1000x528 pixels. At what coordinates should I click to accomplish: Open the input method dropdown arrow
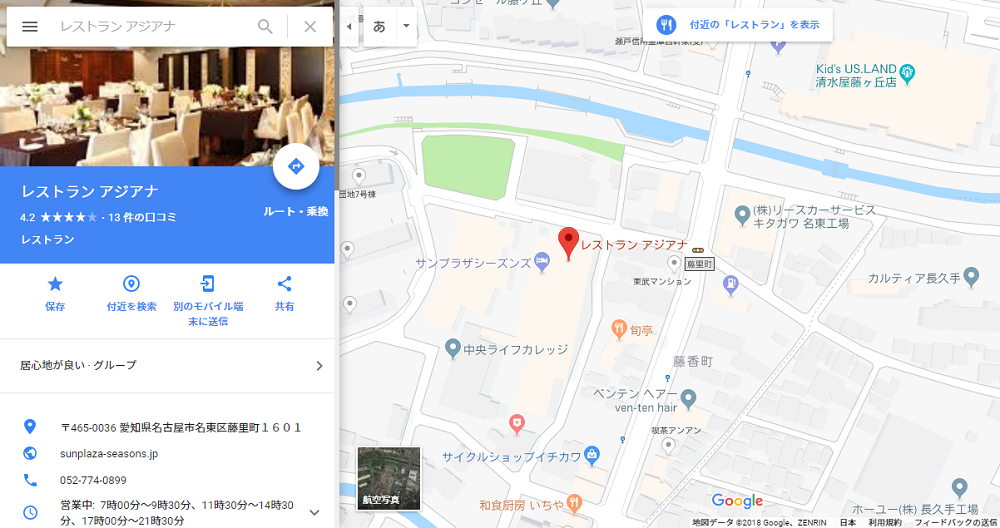pyautogui.click(x=406, y=26)
